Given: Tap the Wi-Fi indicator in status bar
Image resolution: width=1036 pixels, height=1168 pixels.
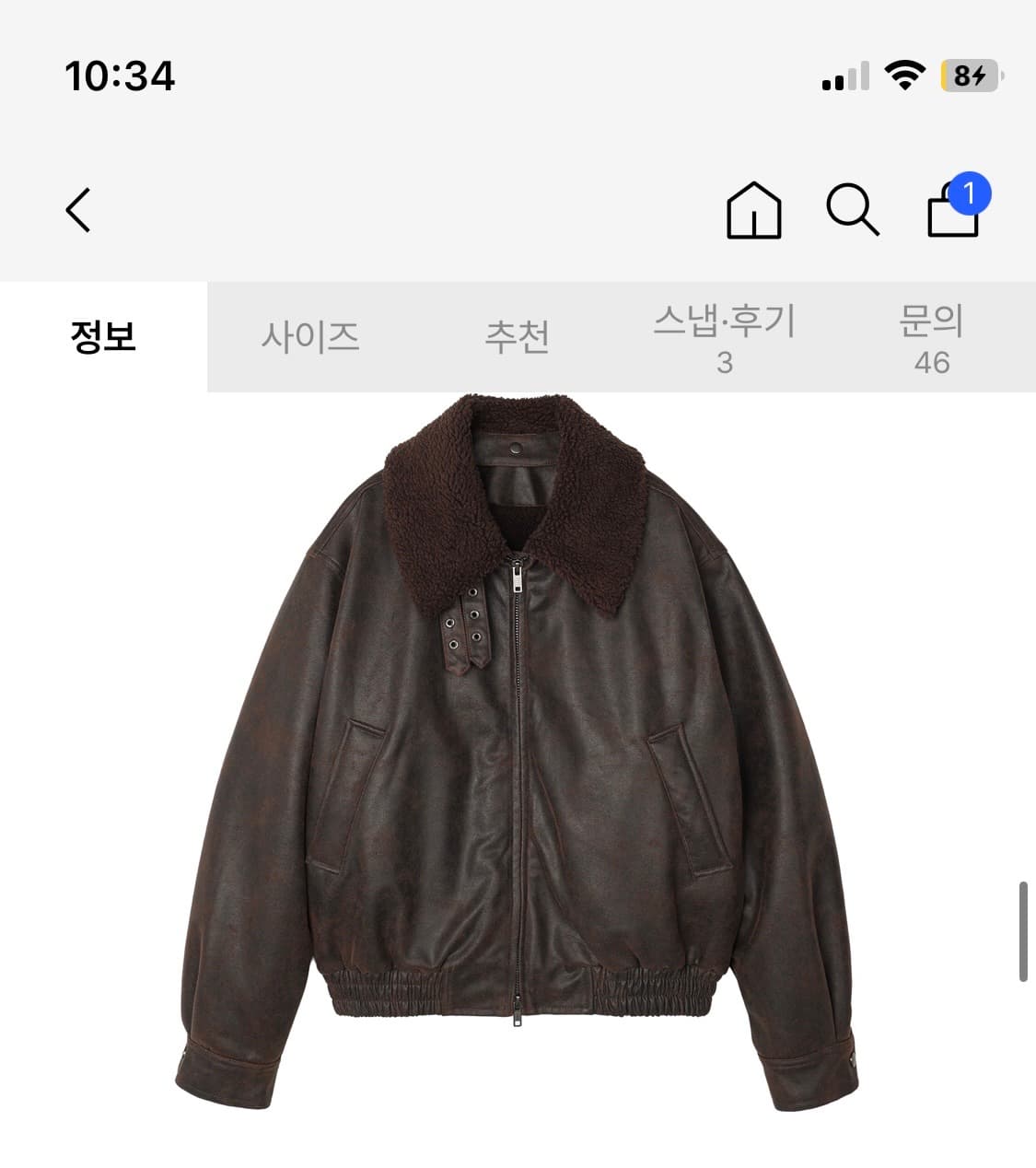Looking at the screenshot, I should pyautogui.click(x=905, y=77).
